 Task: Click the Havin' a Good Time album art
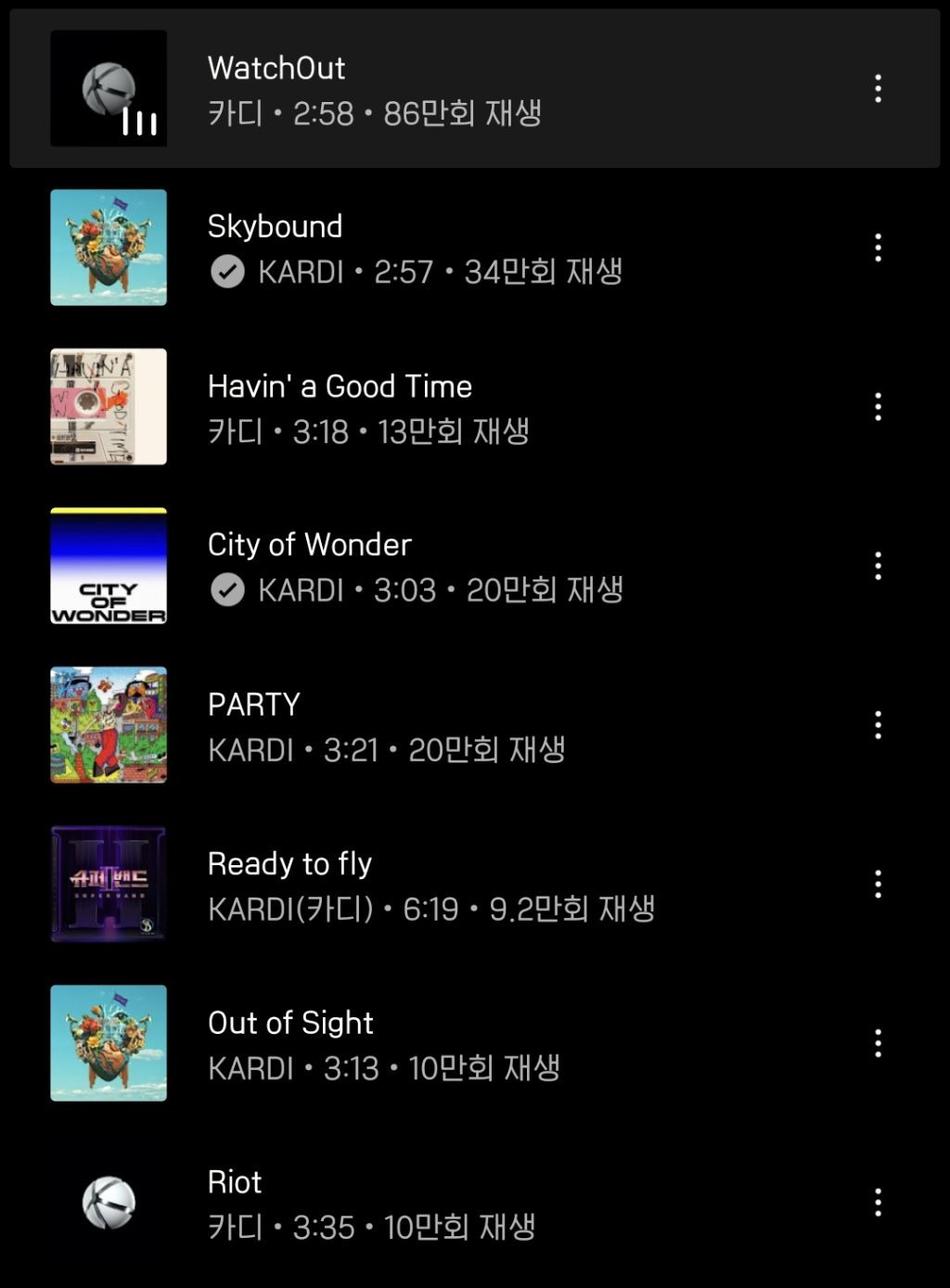tap(109, 405)
